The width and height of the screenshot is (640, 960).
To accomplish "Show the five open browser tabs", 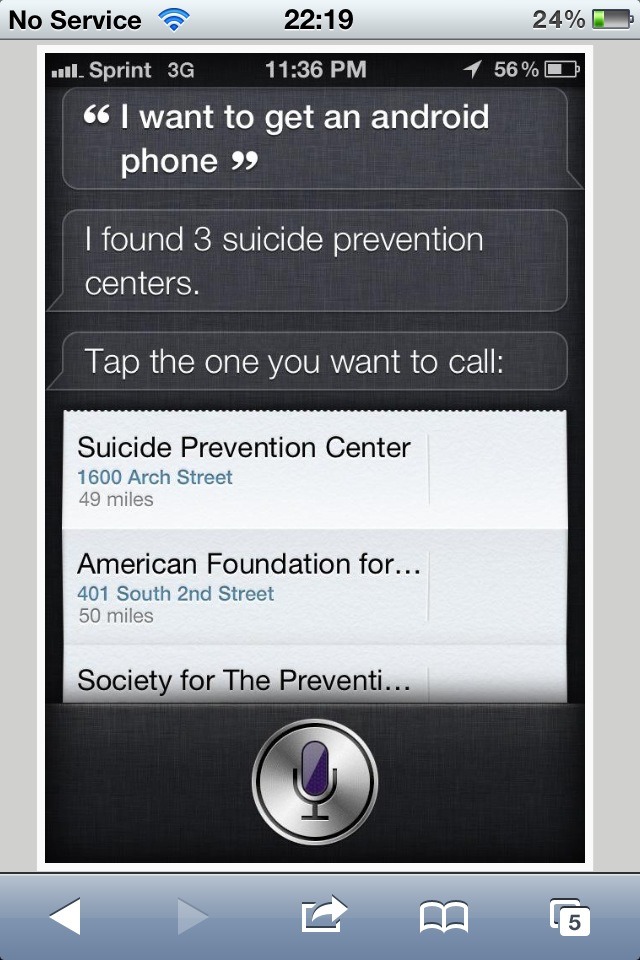I will pyautogui.click(x=570, y=917).
